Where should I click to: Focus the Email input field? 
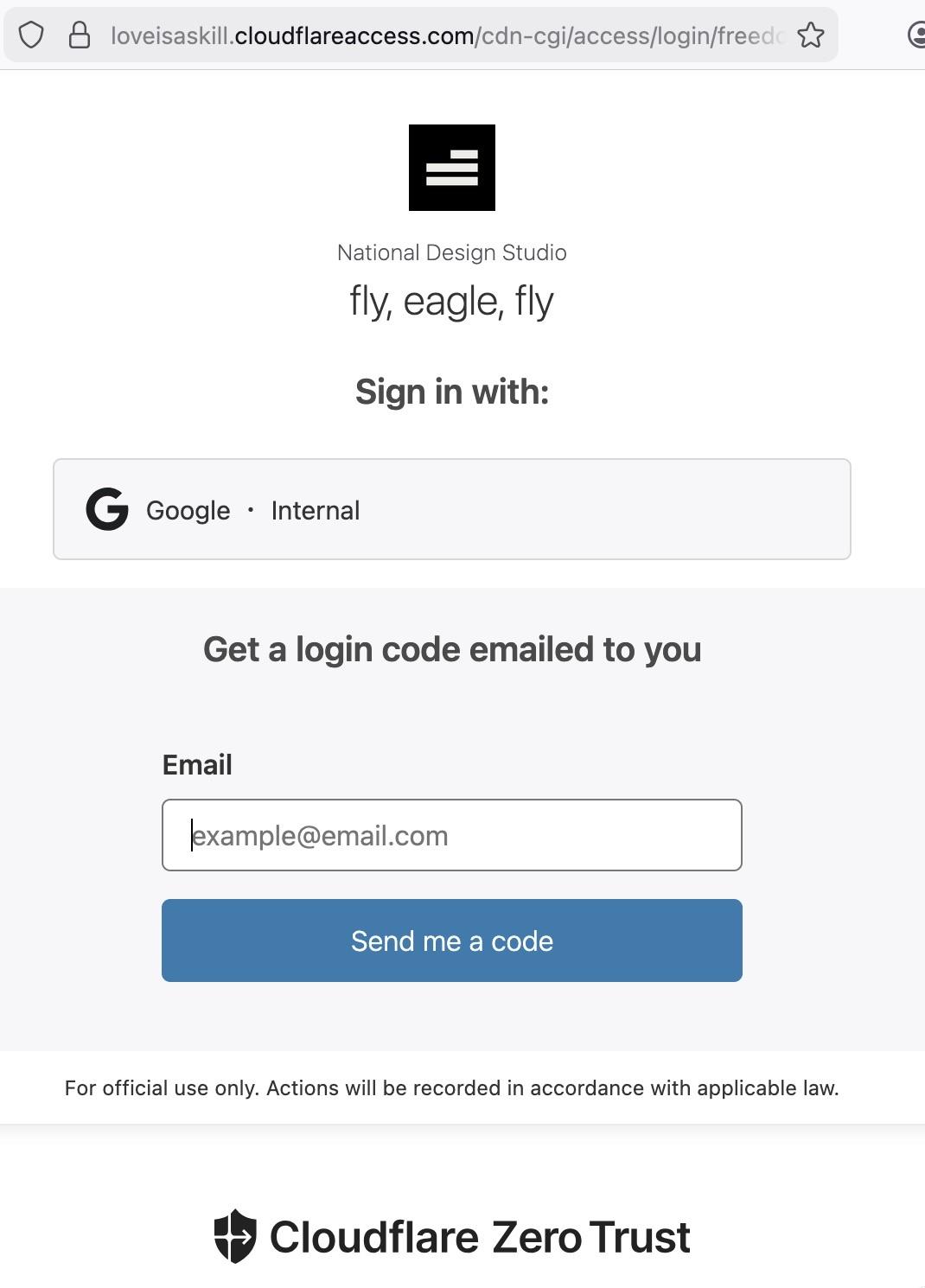click(x=451, y=835)
